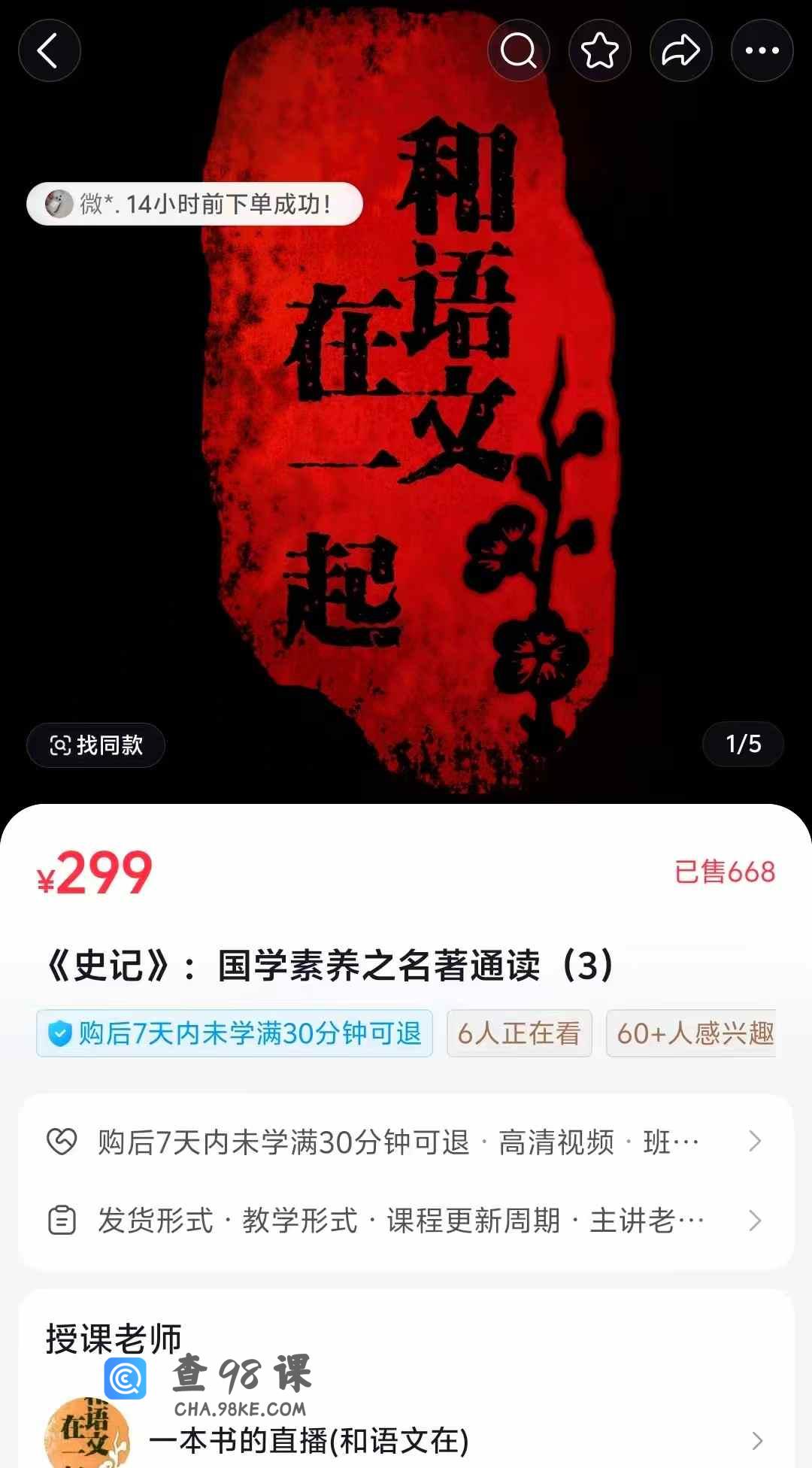Open search from the top bar
Viewport: 812px width, 1468px height.
pos(519,51)
